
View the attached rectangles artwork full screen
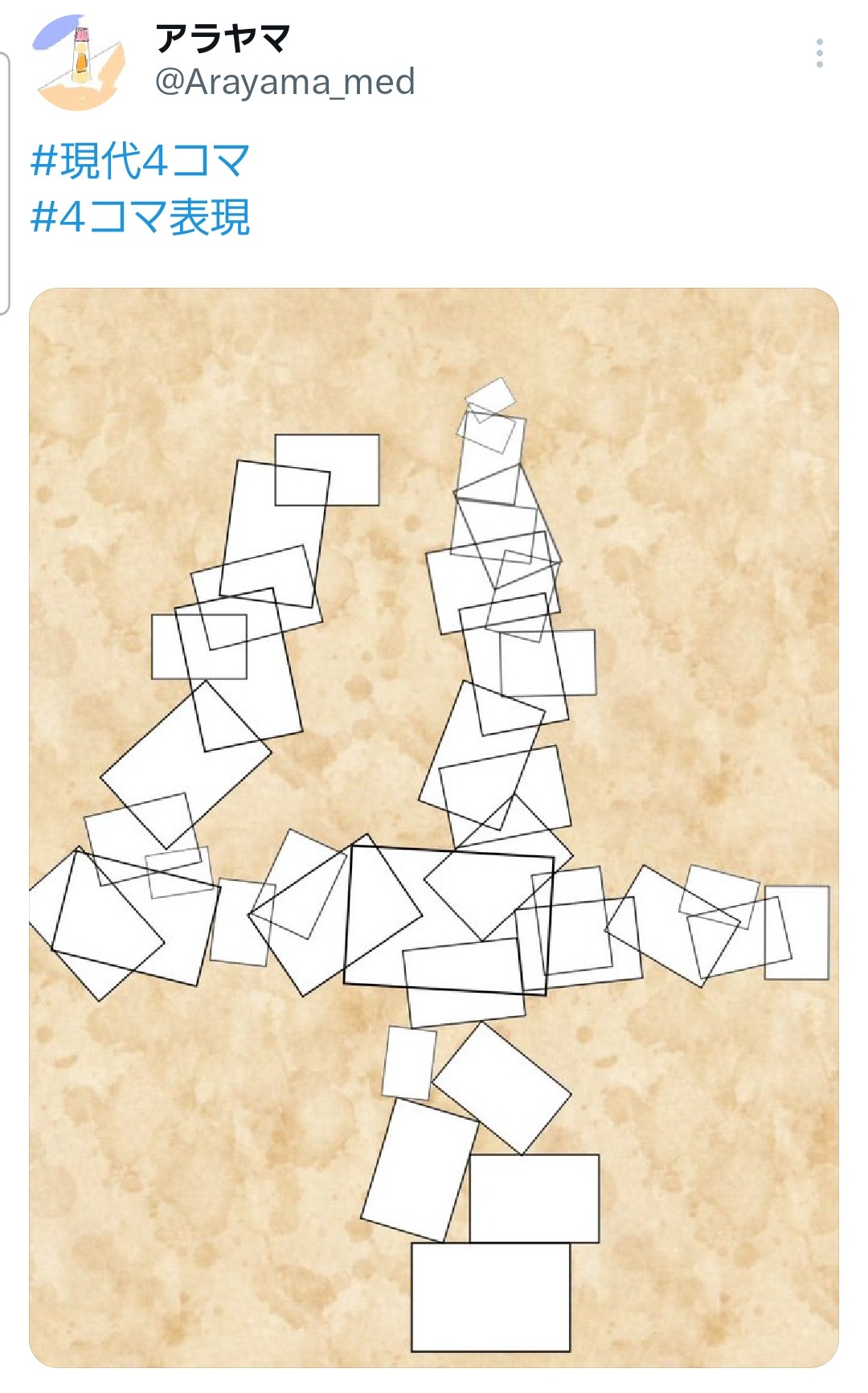pyautogui.click(x=434, y=827)
